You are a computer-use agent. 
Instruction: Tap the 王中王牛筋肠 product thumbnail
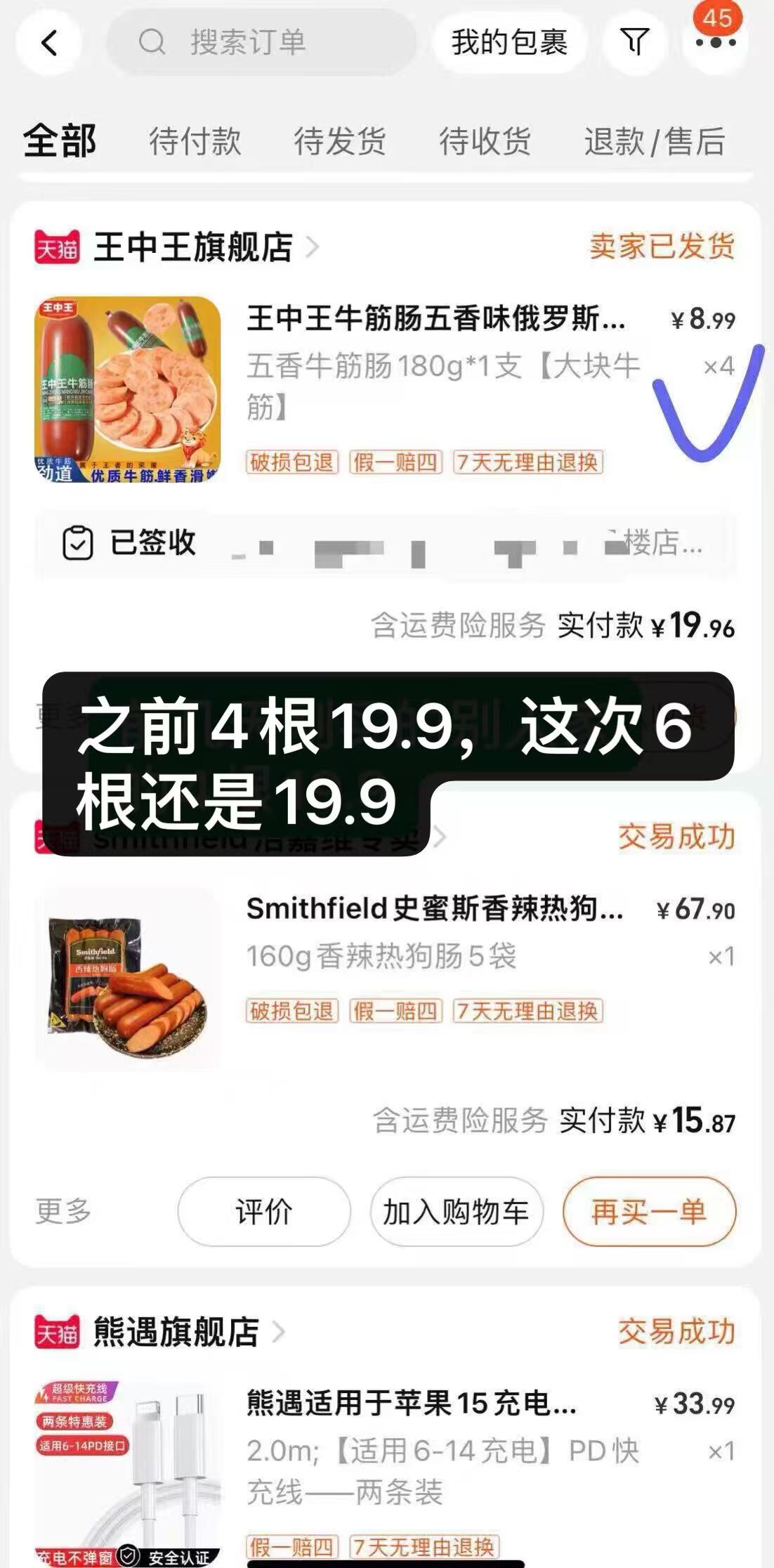click(129, 390)
